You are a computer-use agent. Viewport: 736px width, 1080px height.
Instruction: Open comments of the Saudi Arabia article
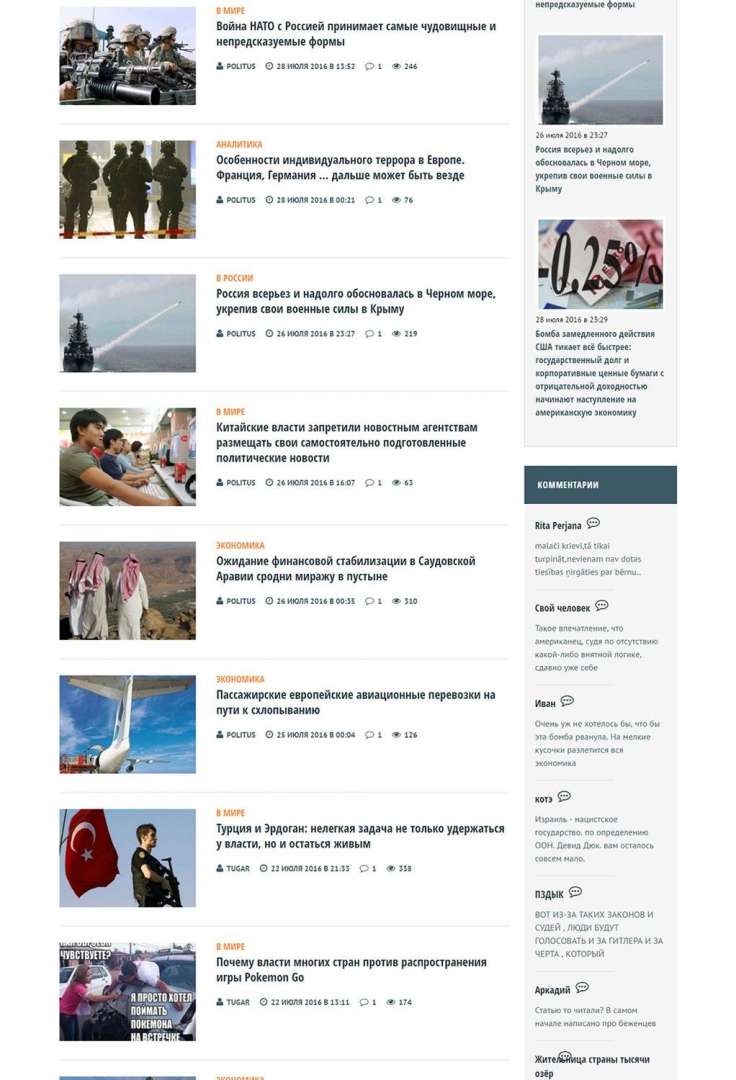point(374,601)
